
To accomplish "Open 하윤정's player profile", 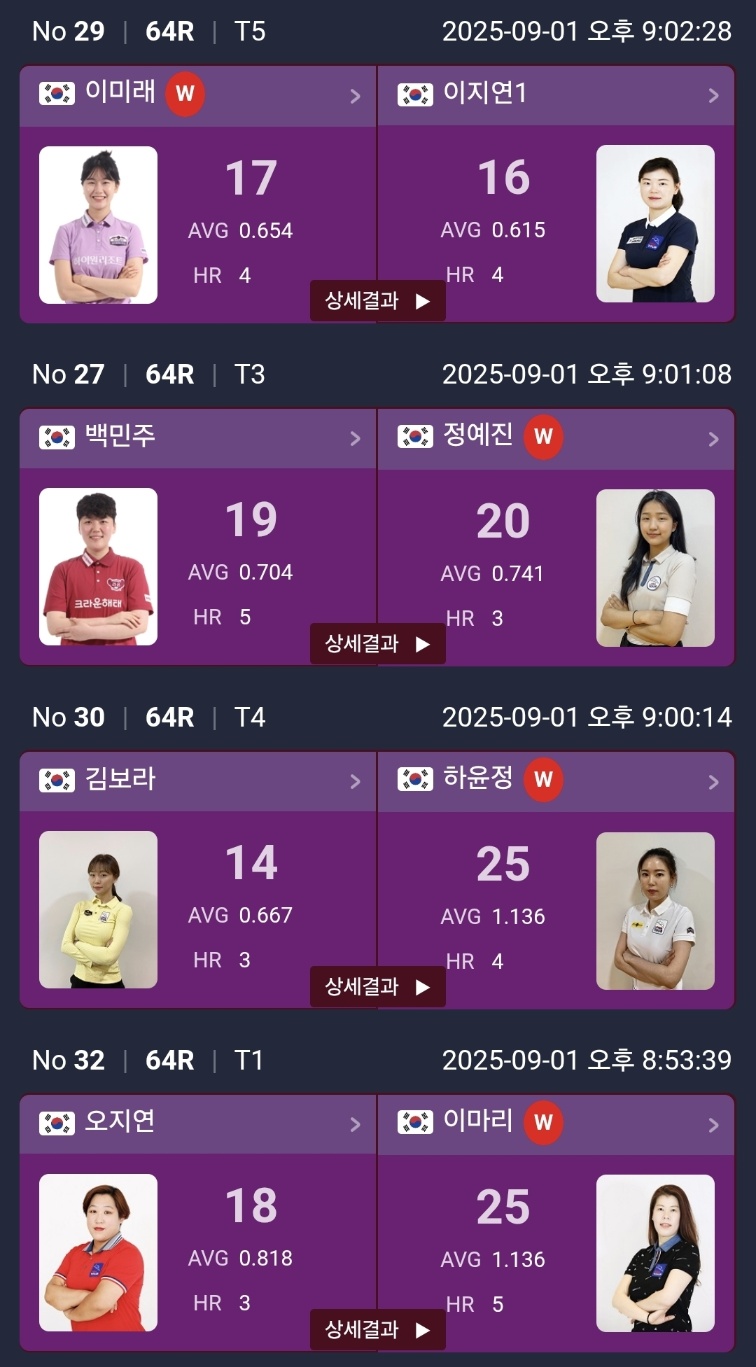I will [556, 781].
